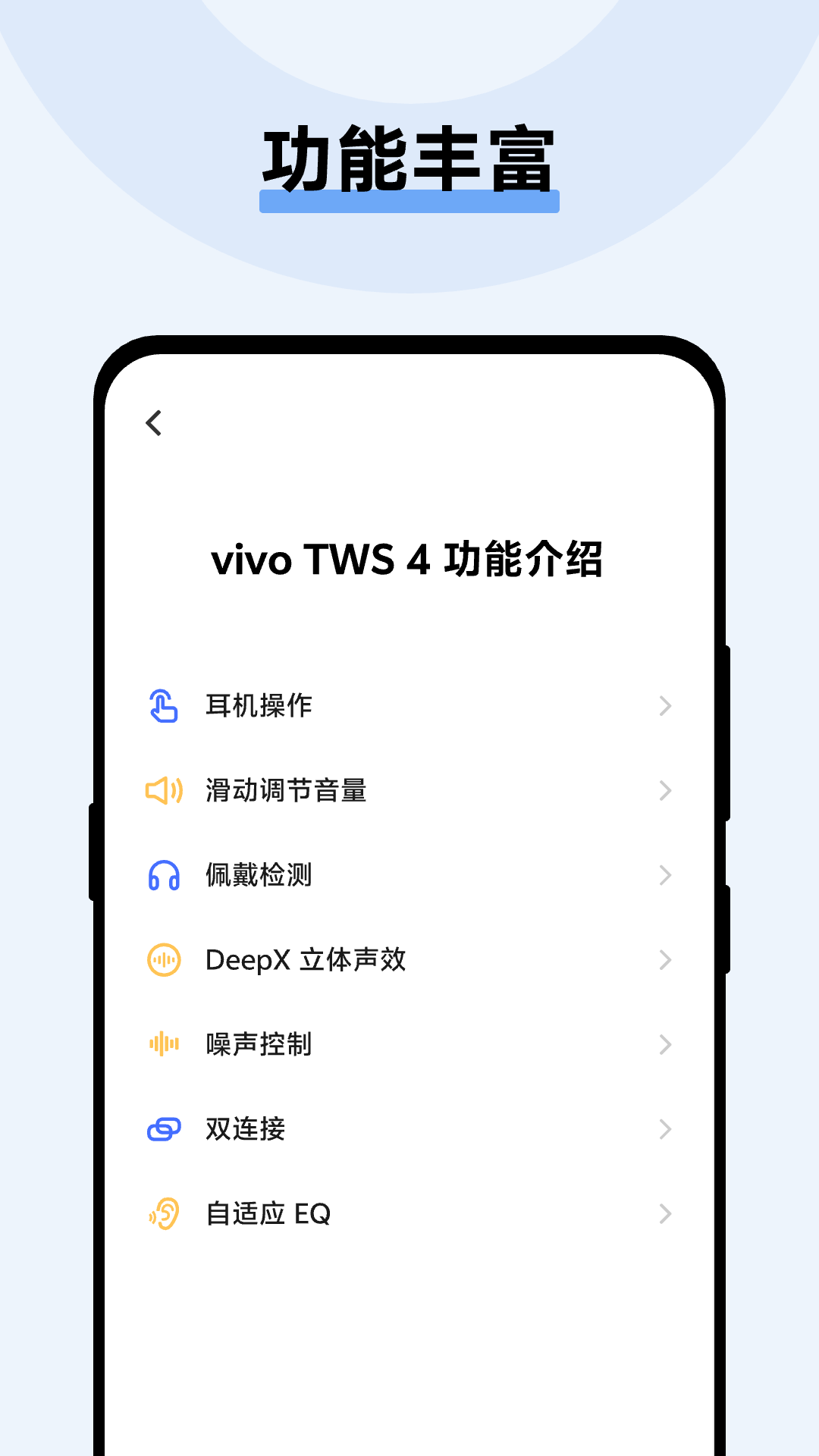Expand 滑动调节音量 with the right arrow
Image resolution: width=819 pixels, height=1456 pixels.
665,791
